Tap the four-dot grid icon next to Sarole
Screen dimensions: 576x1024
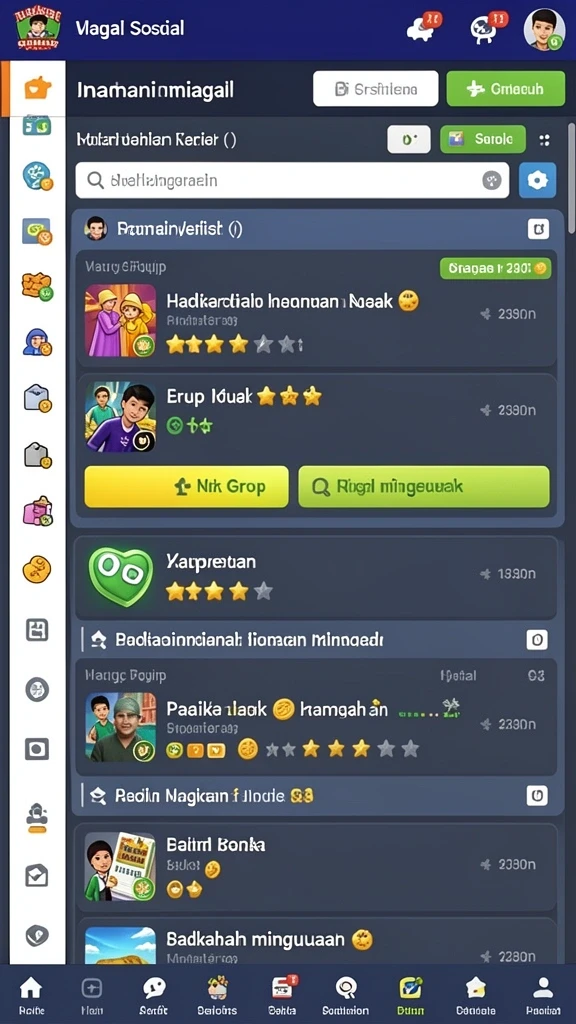(x=545, y=140)
